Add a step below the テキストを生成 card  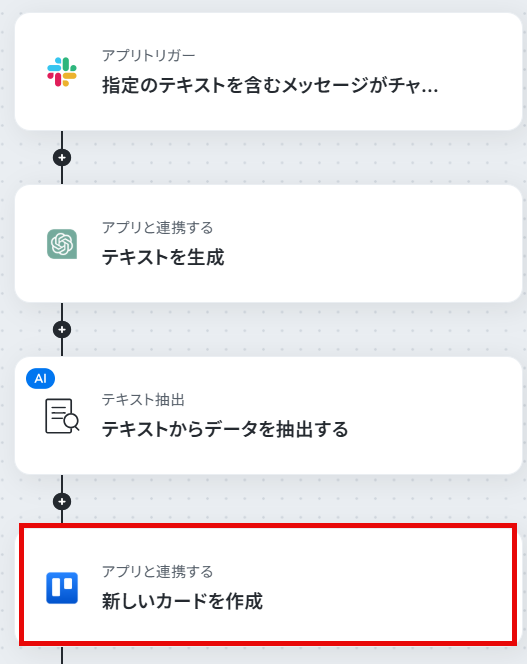(62, 329)
